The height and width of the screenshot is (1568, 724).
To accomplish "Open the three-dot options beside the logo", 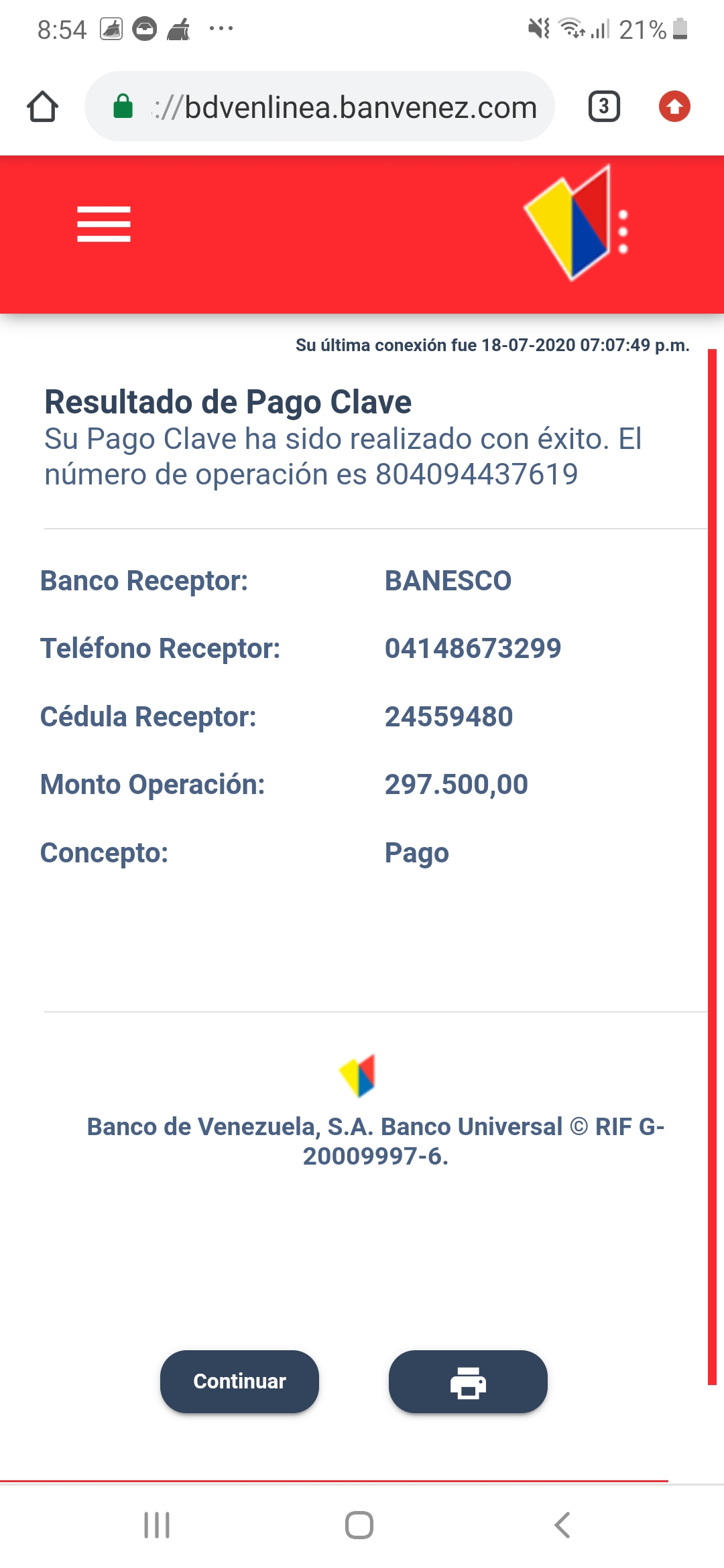I will pyautogui.click(x=623, y=232).
